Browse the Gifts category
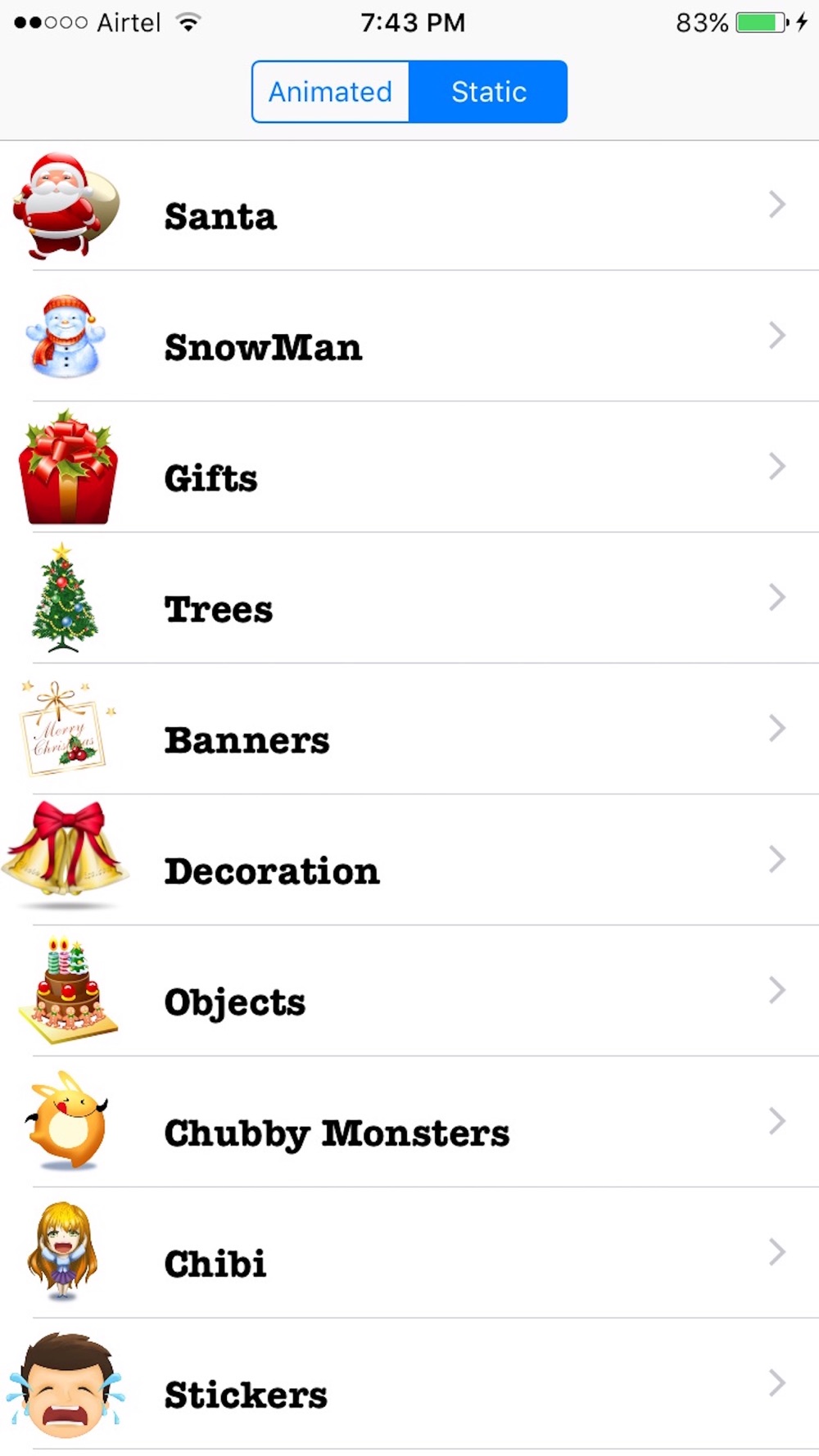Screen dimensions: 819x1456 (x=409, y=467)
